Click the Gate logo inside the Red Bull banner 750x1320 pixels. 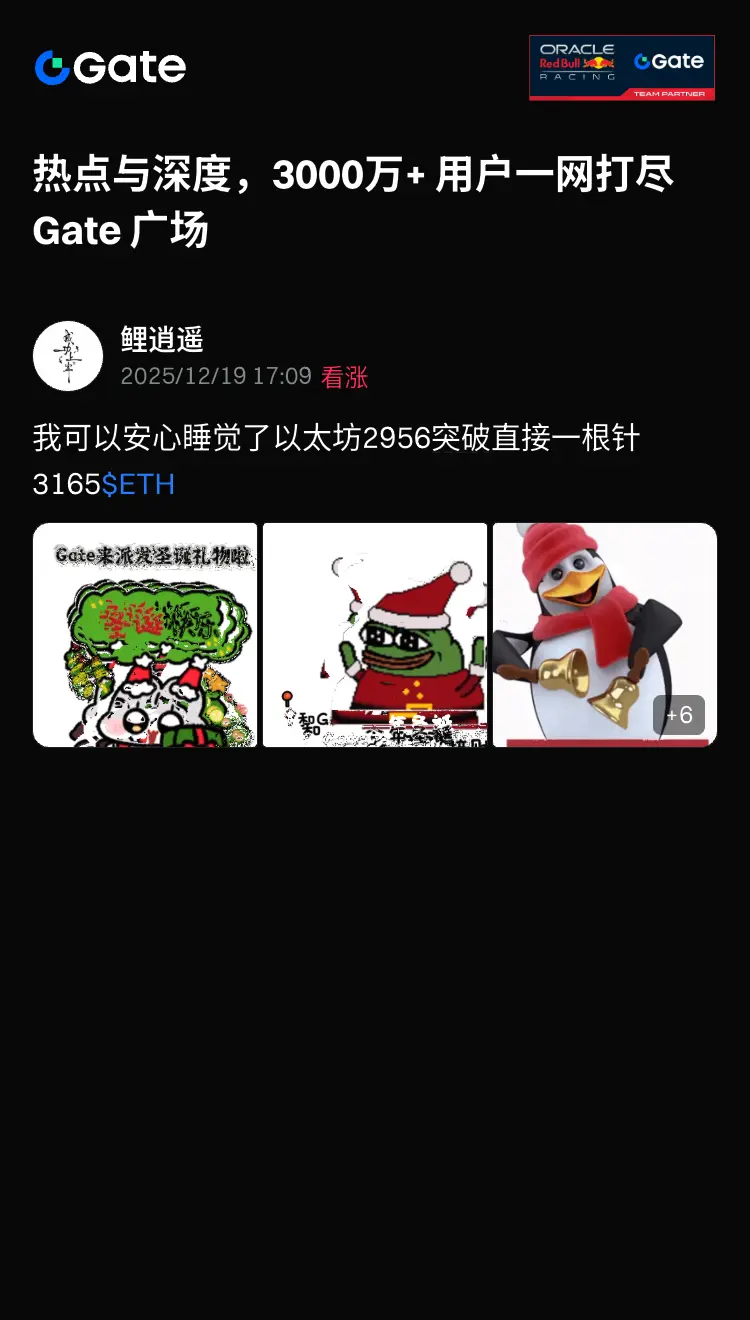[x=670, y=60]
